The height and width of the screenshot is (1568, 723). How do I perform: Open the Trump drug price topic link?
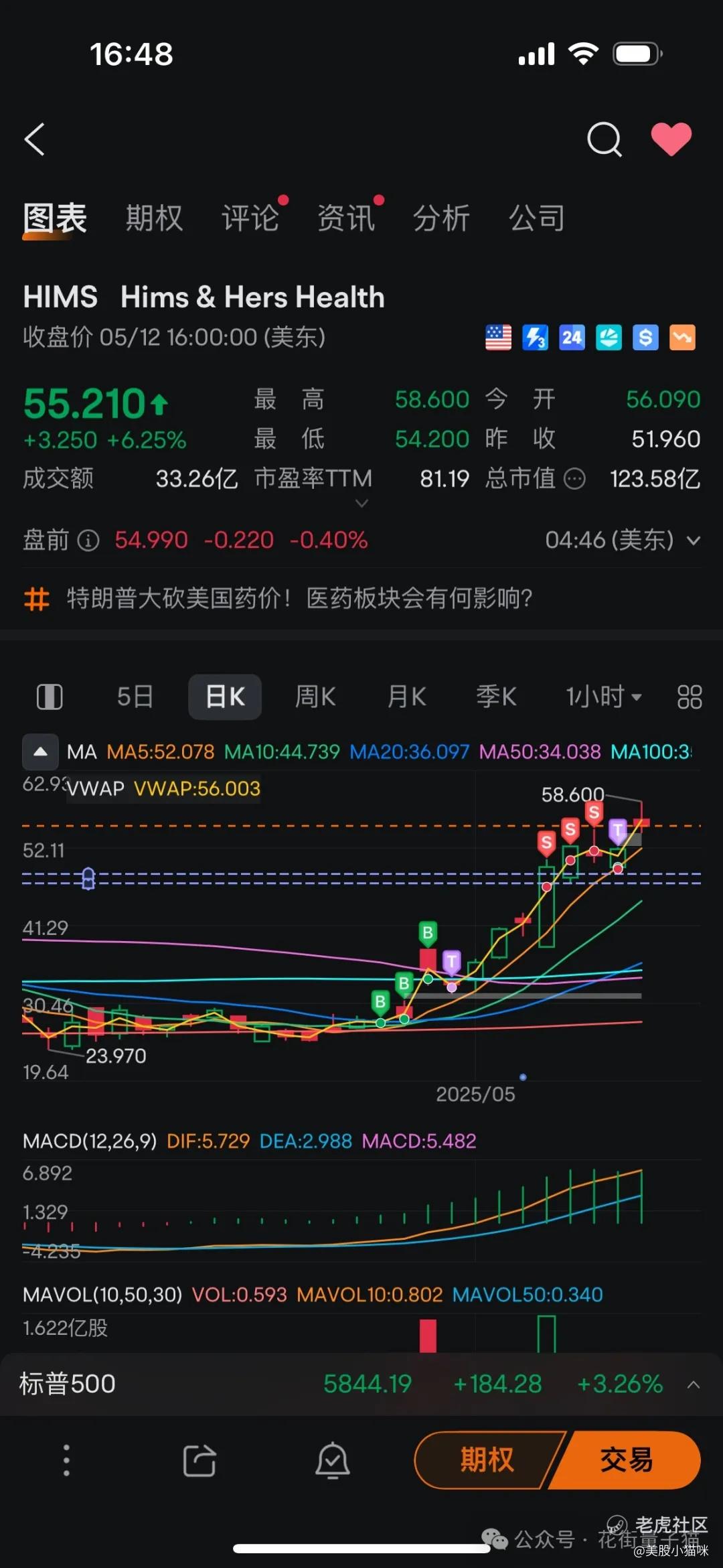[299, 598]
